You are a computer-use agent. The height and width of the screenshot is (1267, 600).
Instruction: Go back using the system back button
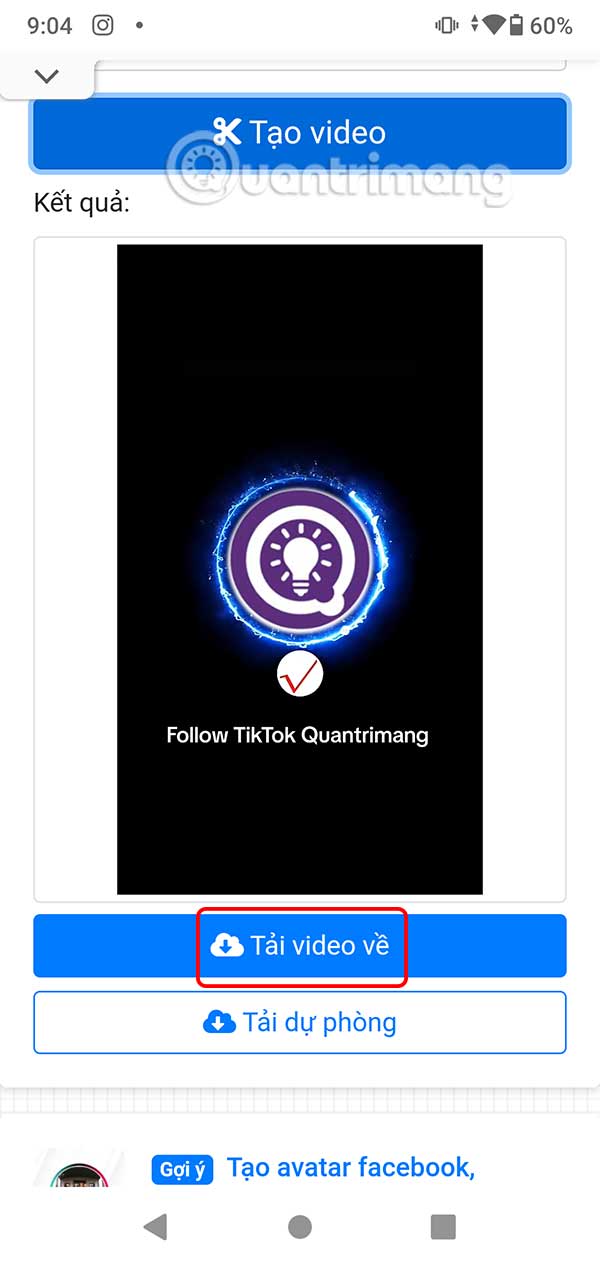click(155, 1226)
